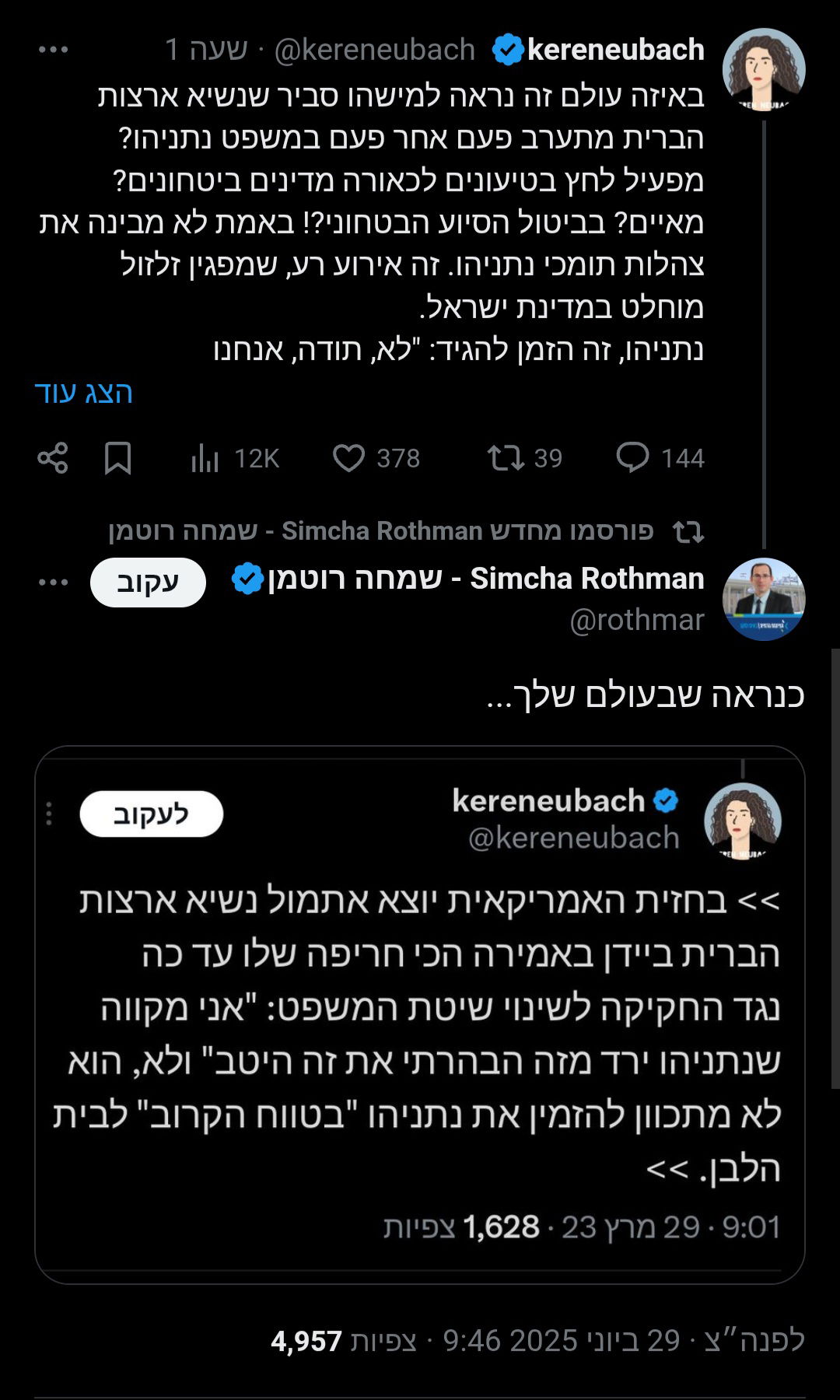The height and width of the screenshot is (1400, 840).
Task: Bookmark Keren Neubach's tweet
Action: point(118,458)
